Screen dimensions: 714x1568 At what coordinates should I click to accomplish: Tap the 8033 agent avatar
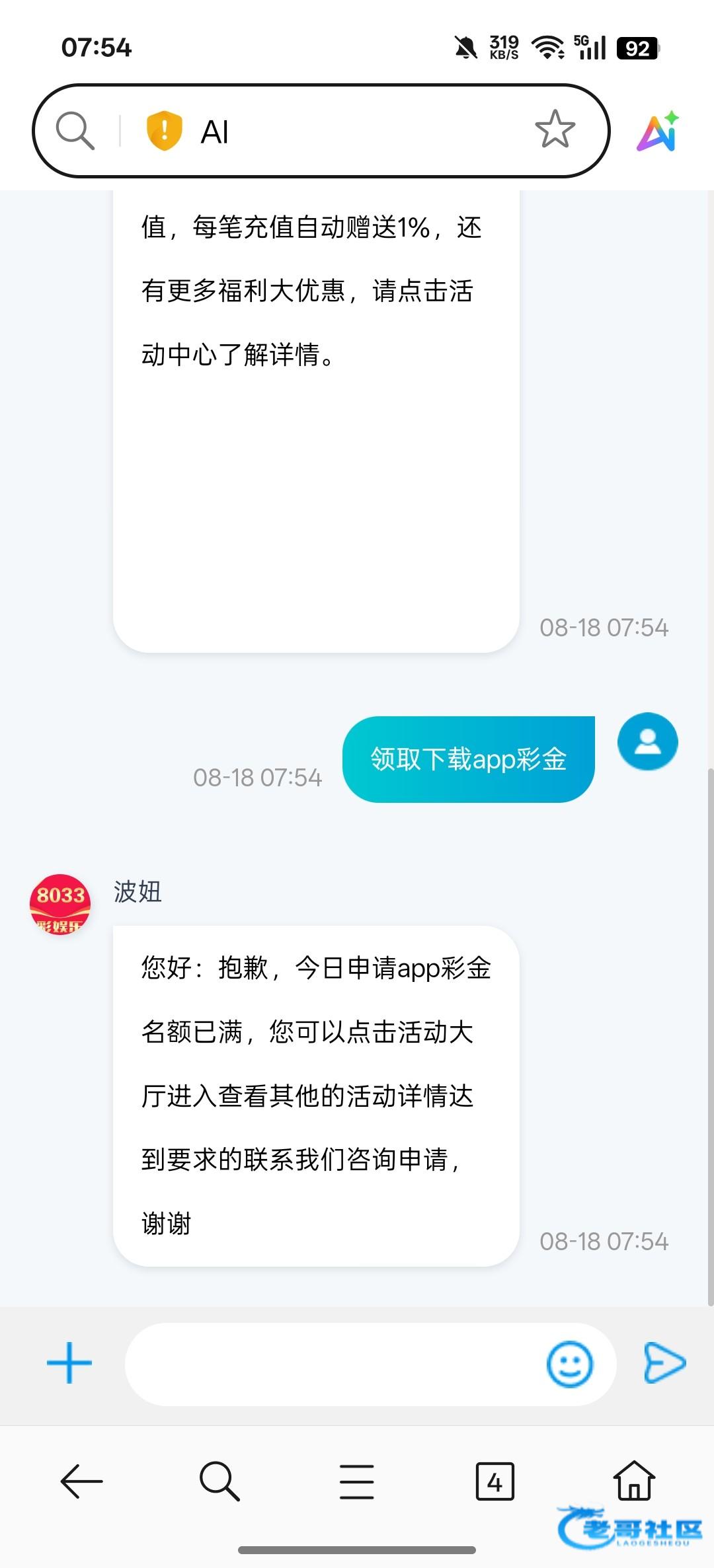60,904
